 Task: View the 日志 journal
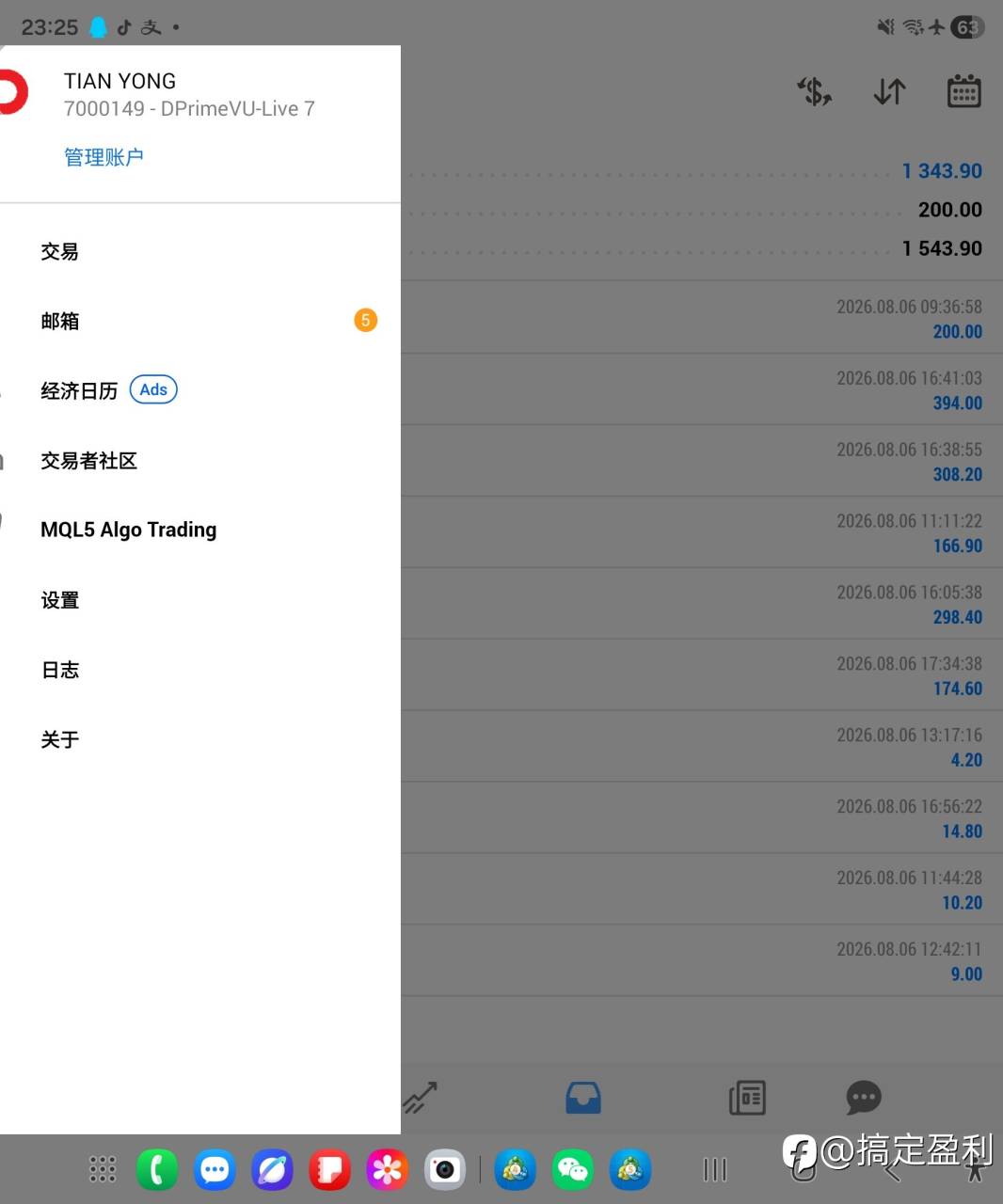coord(200,669)
